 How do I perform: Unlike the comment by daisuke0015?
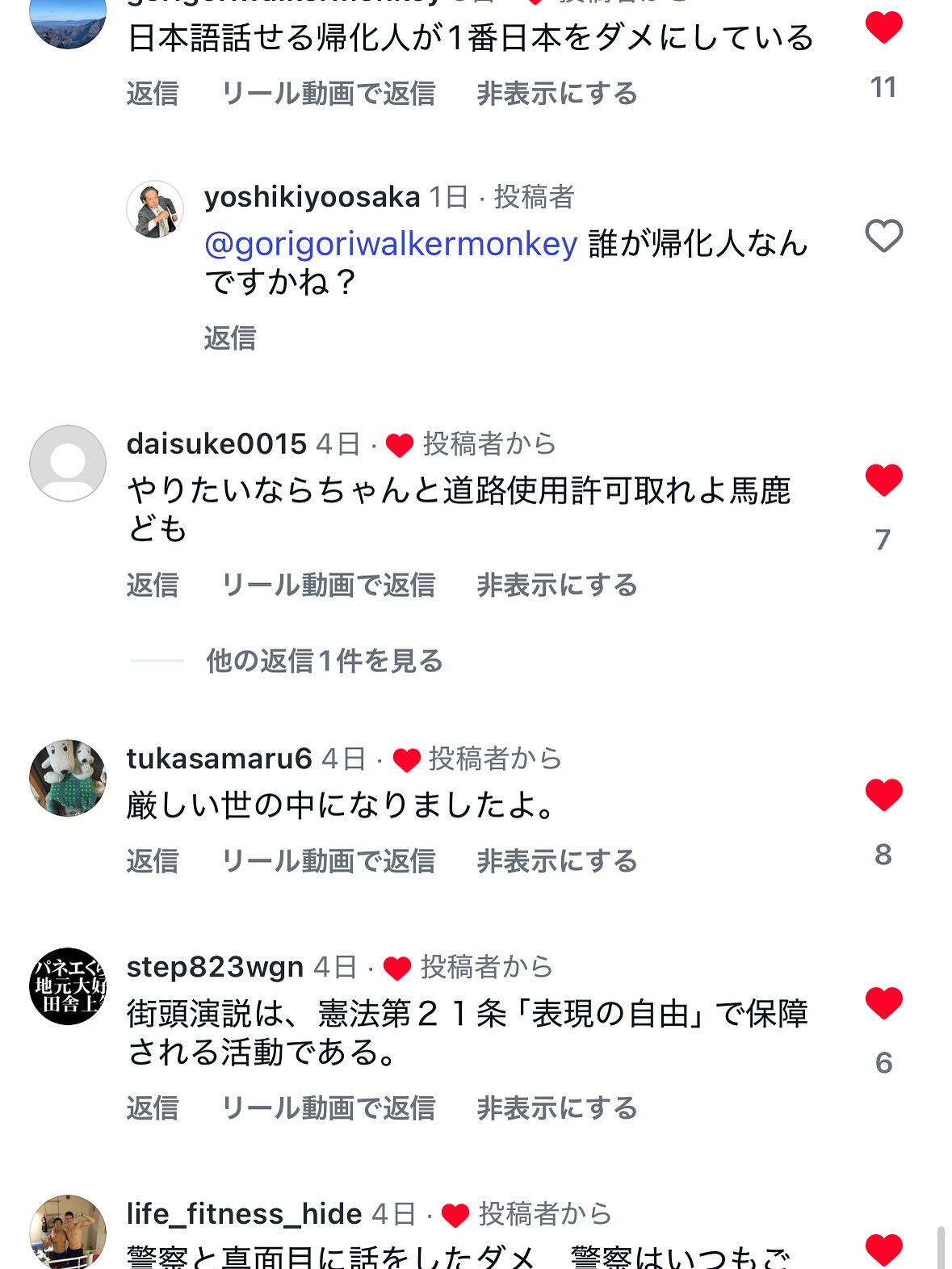pyautogui.click(x=883, y=480)
